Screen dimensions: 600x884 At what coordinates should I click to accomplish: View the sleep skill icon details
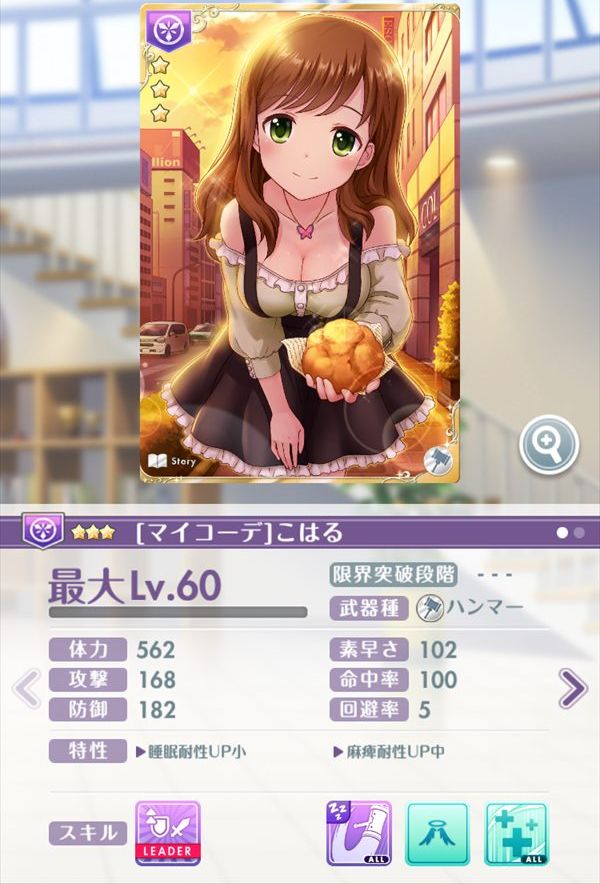[358, 832]
